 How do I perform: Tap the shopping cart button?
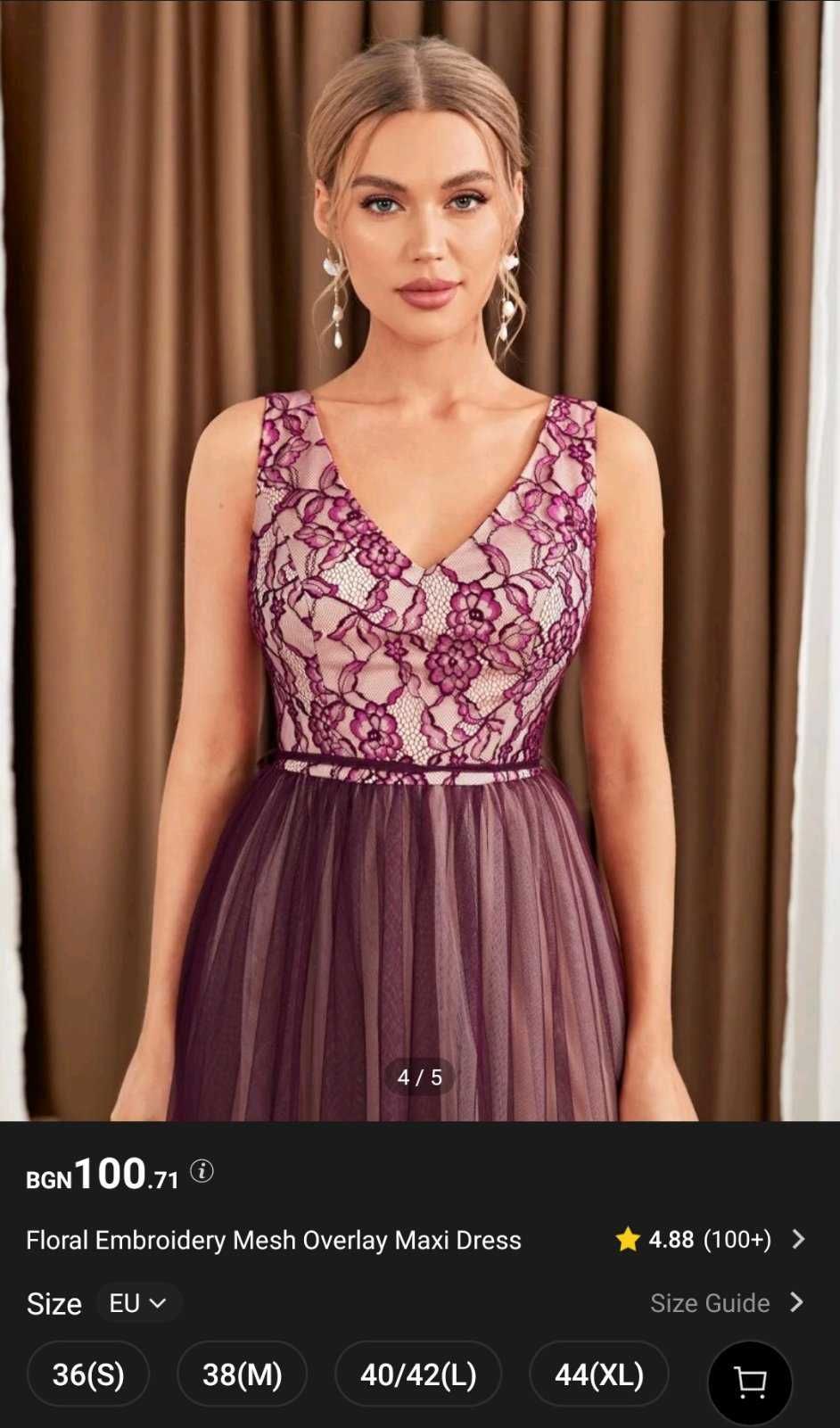click(x=750, y=1383)
